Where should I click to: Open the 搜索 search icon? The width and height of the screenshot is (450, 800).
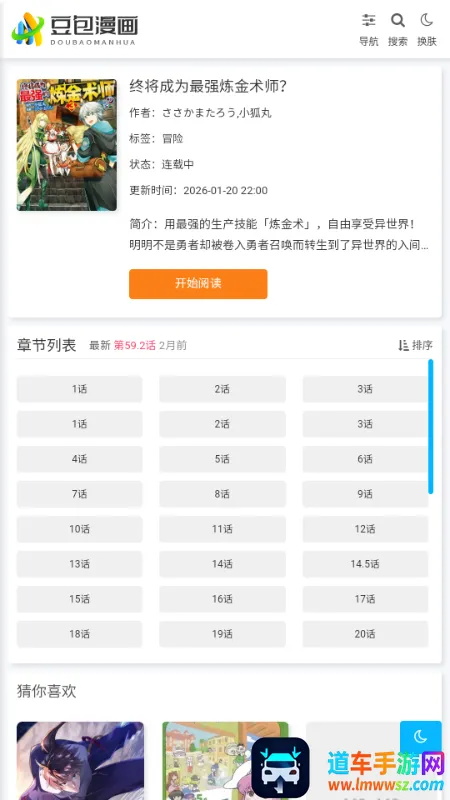coord(397,30)
